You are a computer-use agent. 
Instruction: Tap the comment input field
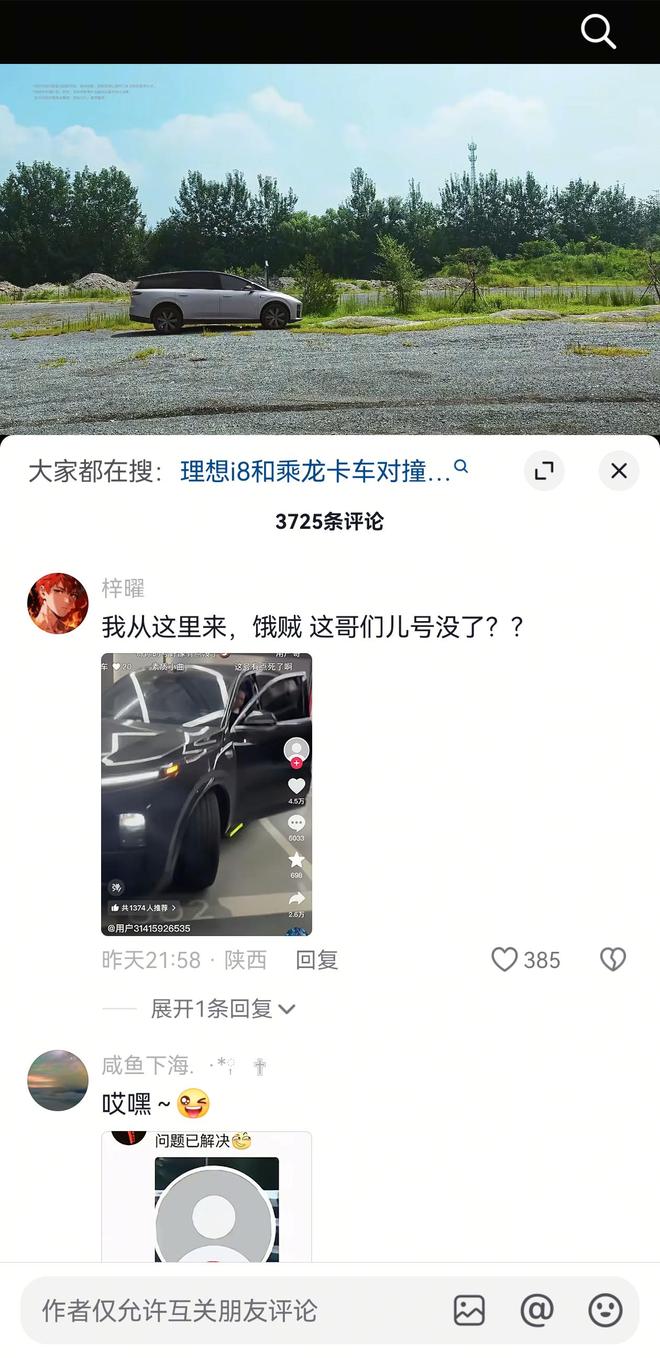pyautogui.click(x=230, y=1310)
